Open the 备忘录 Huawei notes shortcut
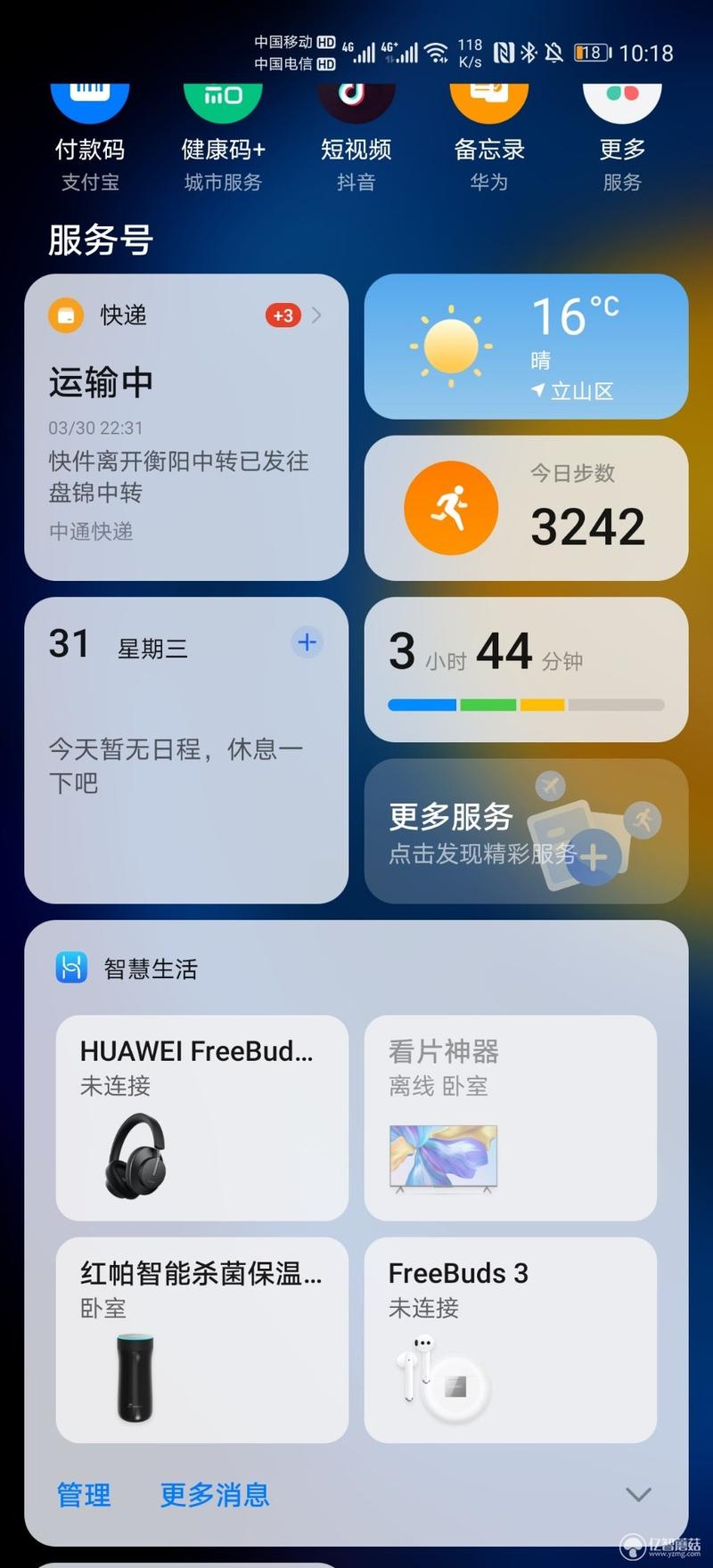Screen dimensions: 713x1568 coord(488,134)
